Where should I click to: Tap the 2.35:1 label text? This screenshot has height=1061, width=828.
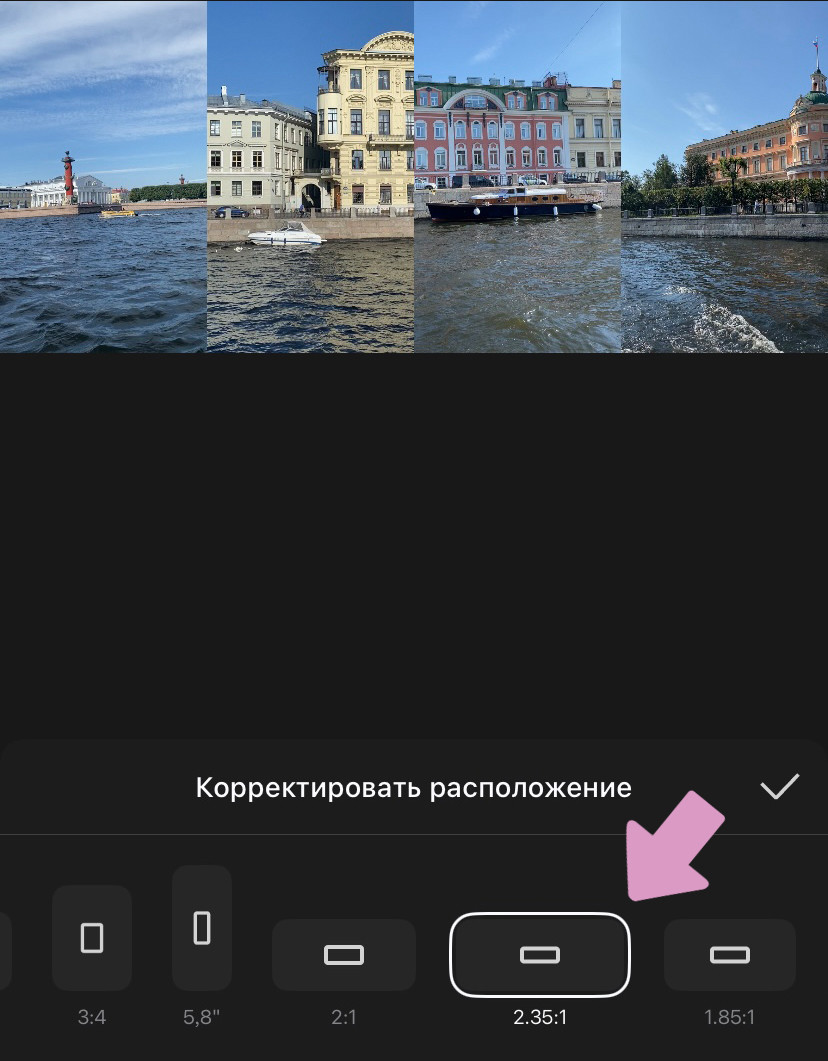tap(540, 1017)
